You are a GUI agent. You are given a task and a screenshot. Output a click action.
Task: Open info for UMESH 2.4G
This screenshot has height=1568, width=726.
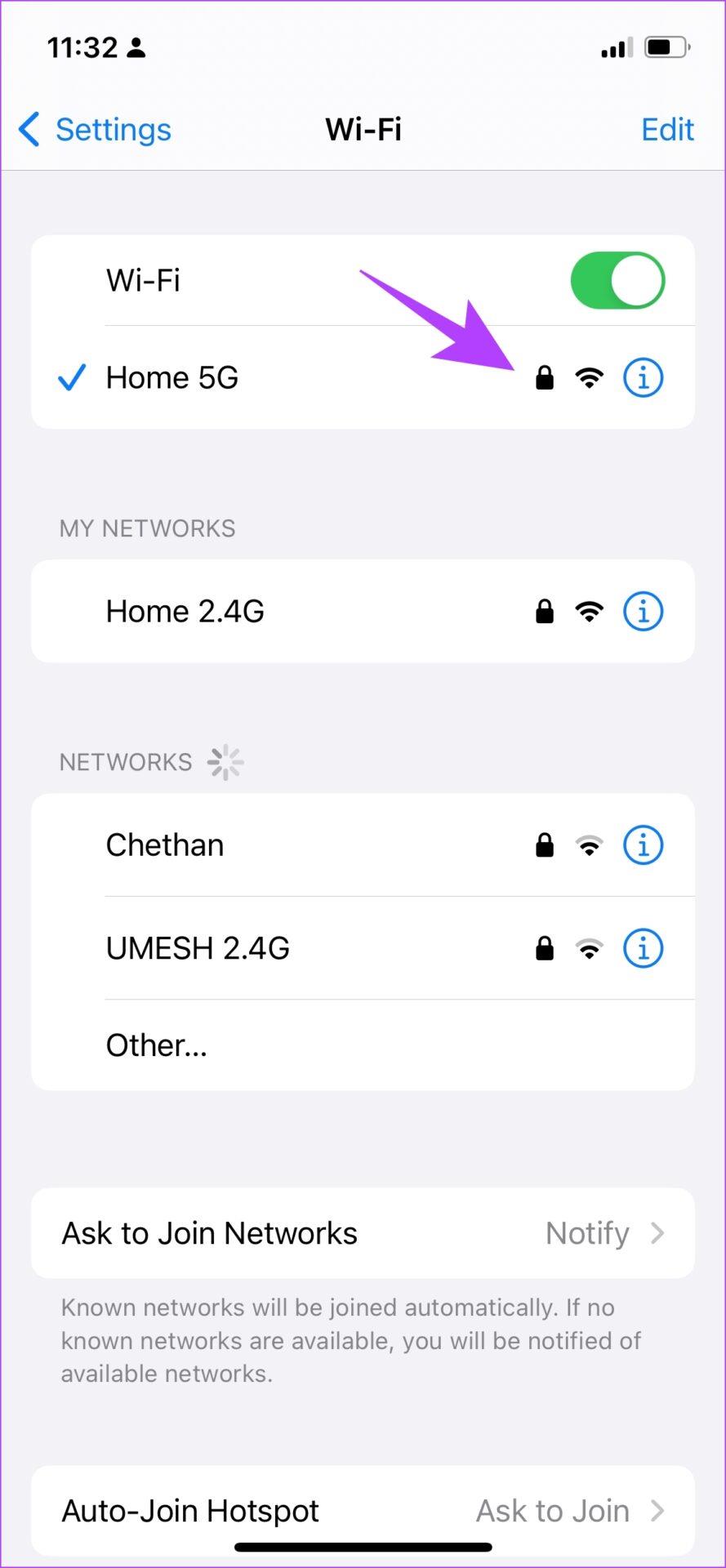pos(643,948)
